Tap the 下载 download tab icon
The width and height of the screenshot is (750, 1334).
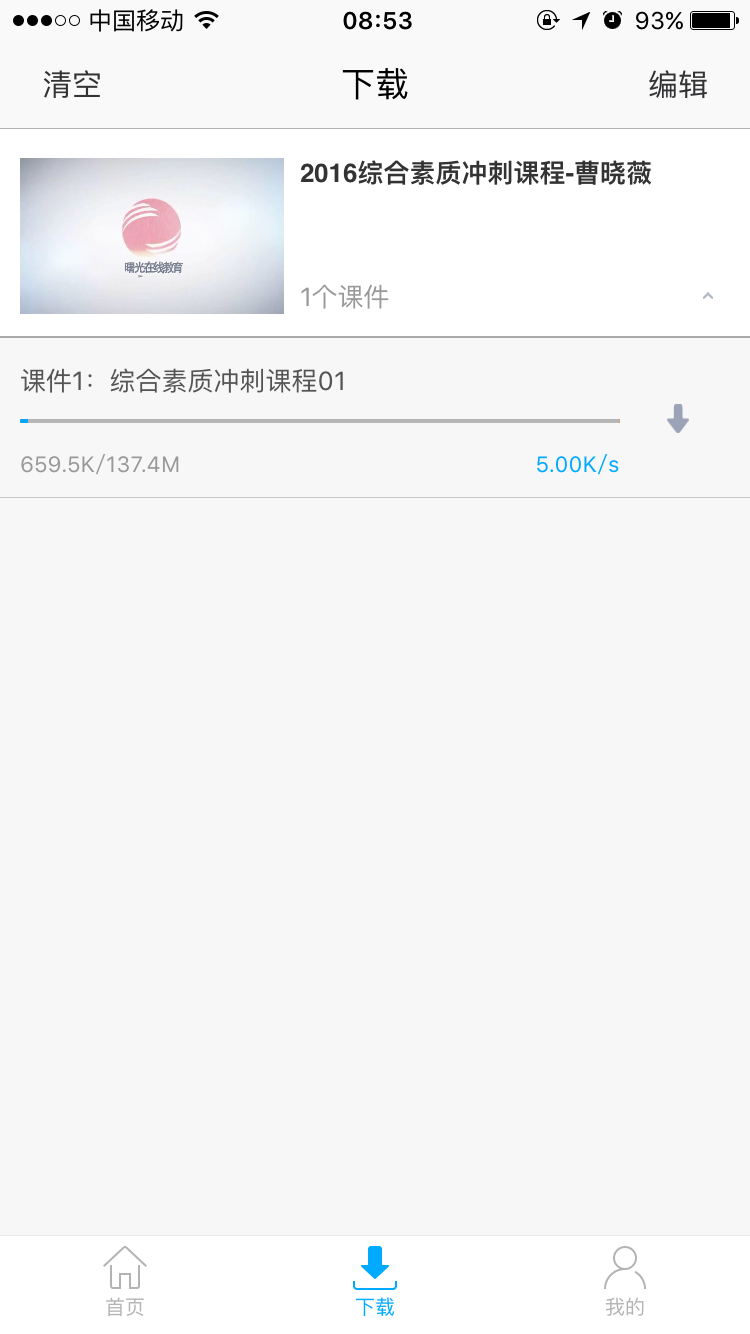click(x=374, y=1265)
